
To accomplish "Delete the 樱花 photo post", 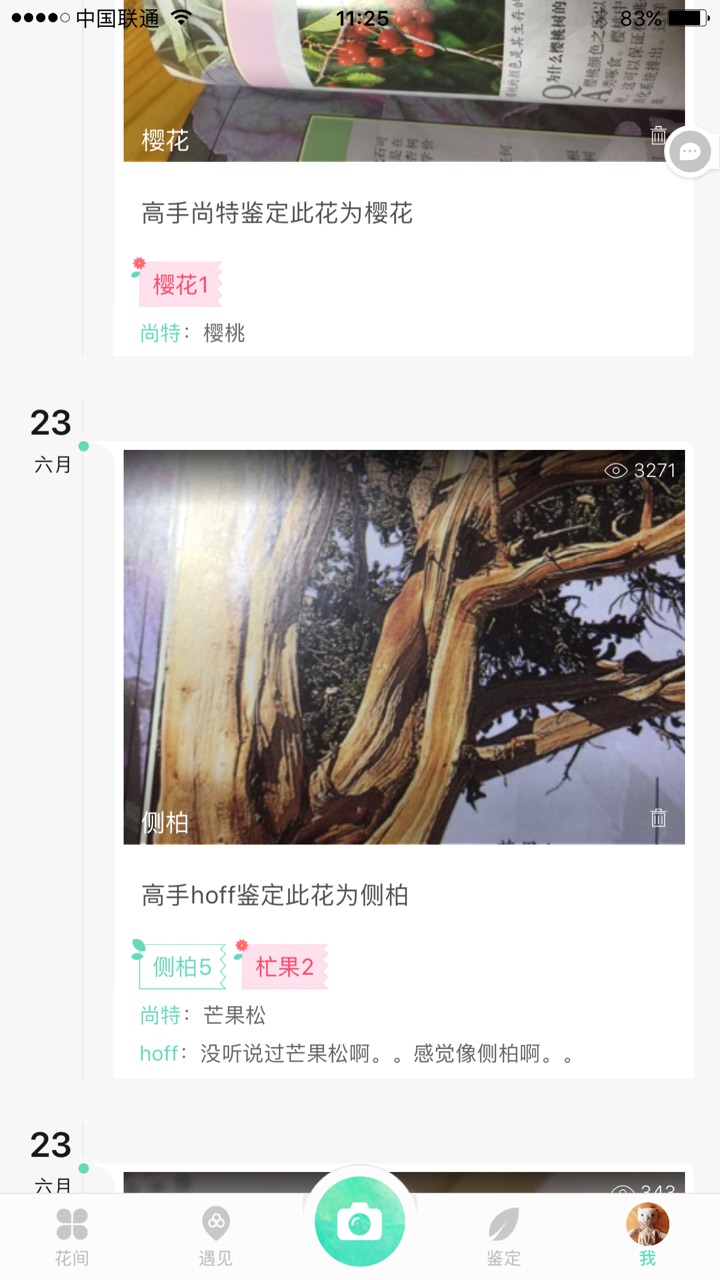I will pyautogui.click(x=658, y=136).
